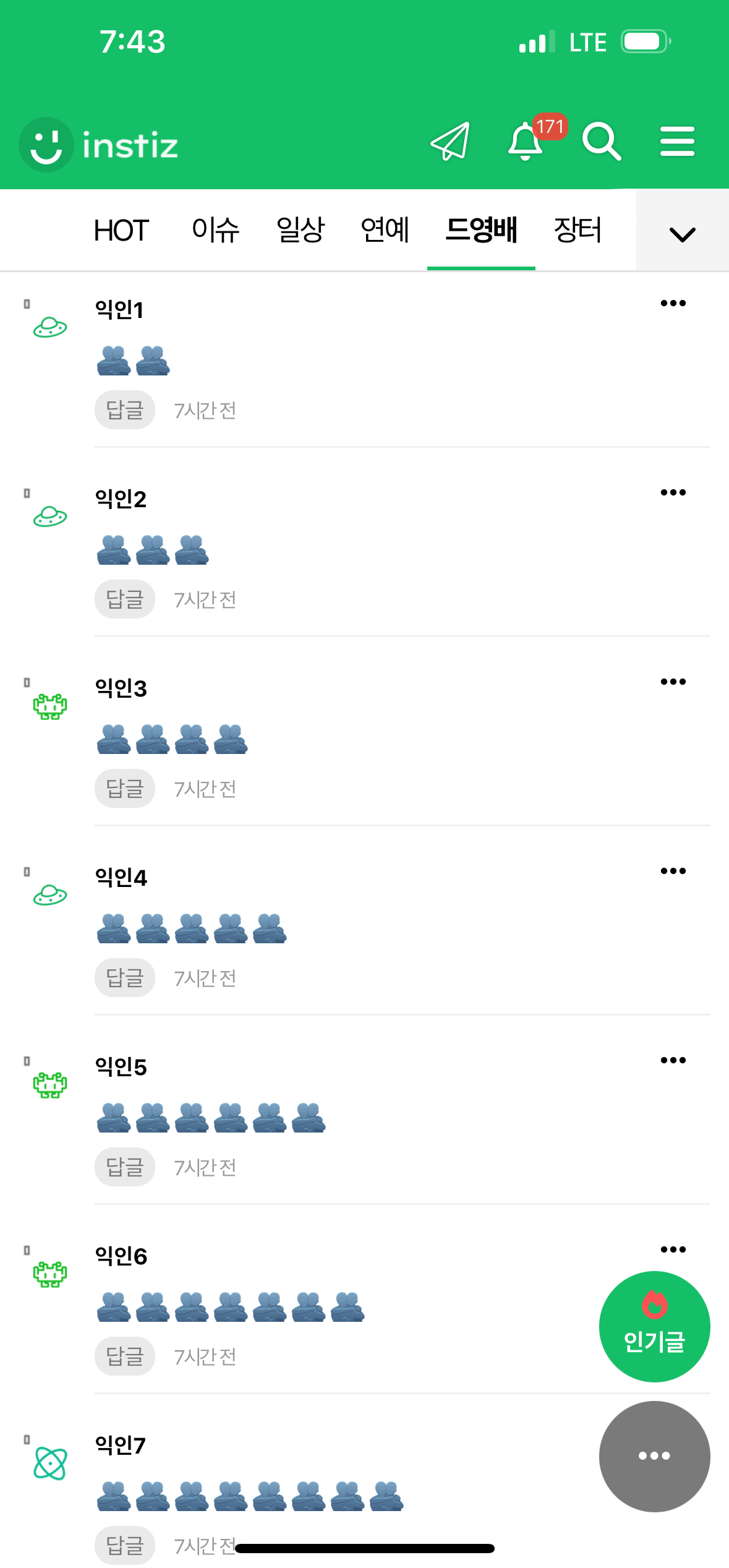Open the gray floating more-options circle
729x1568 pixels.
point(654,1455)
